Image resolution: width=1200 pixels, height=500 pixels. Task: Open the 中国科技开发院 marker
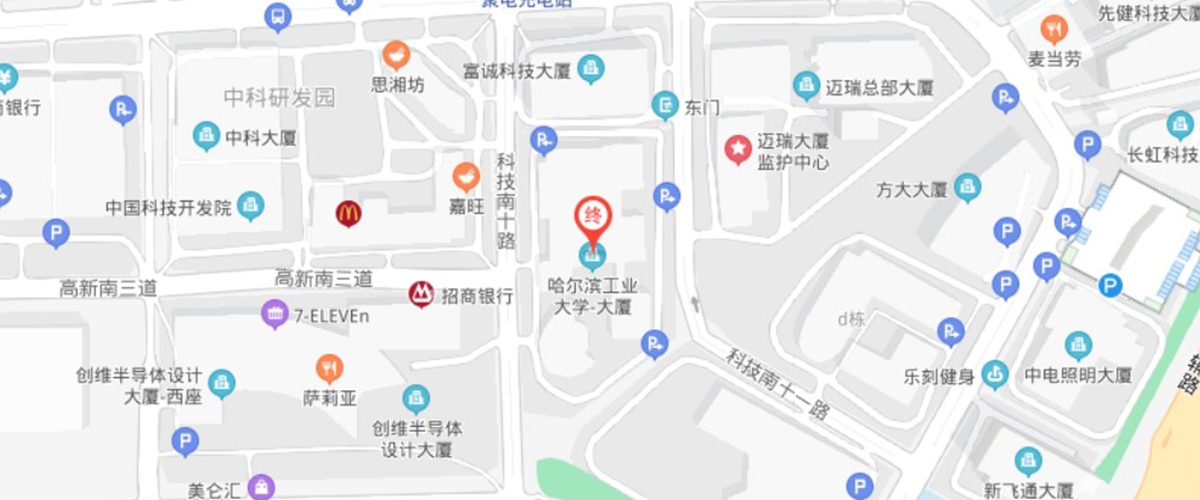coord(251,207)
